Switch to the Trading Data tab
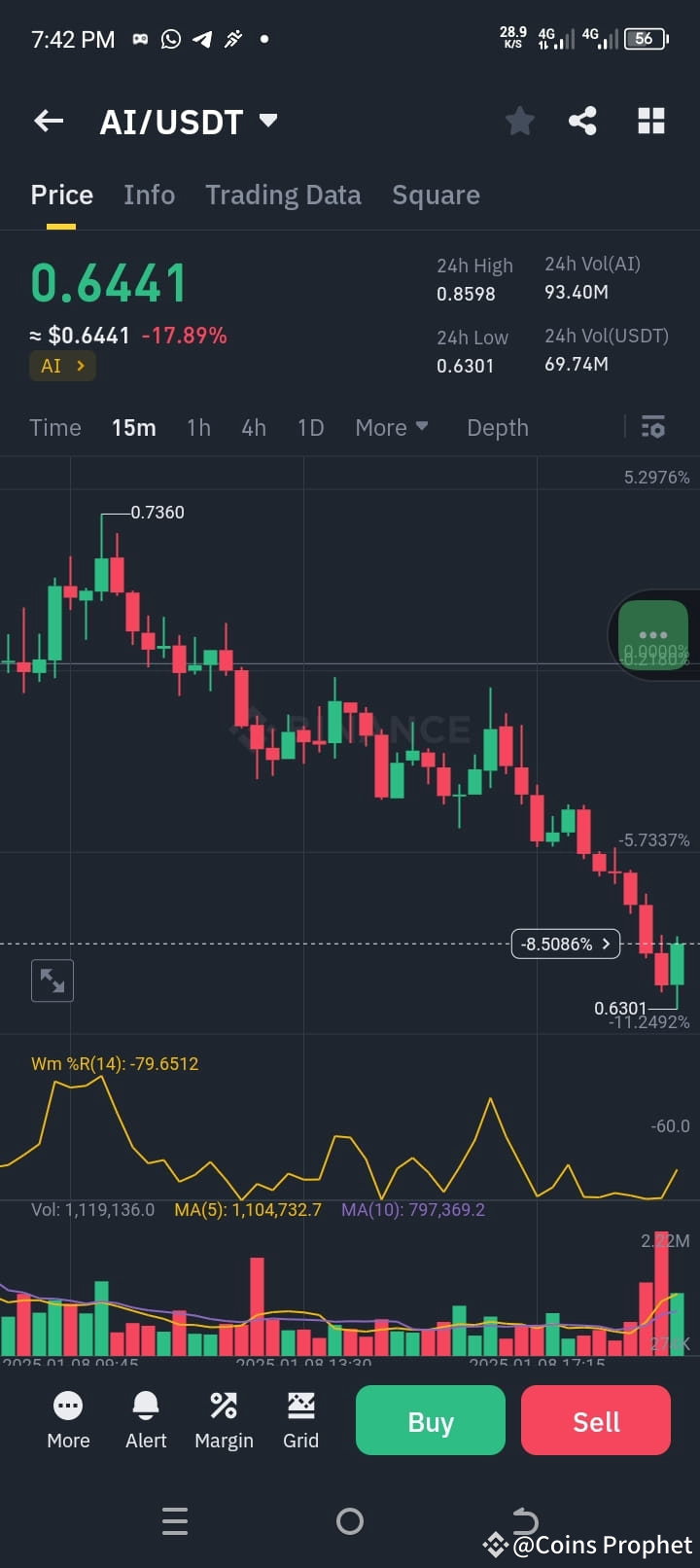The height and width of the screenshot is (1568, 700). [x=283, y=195]
